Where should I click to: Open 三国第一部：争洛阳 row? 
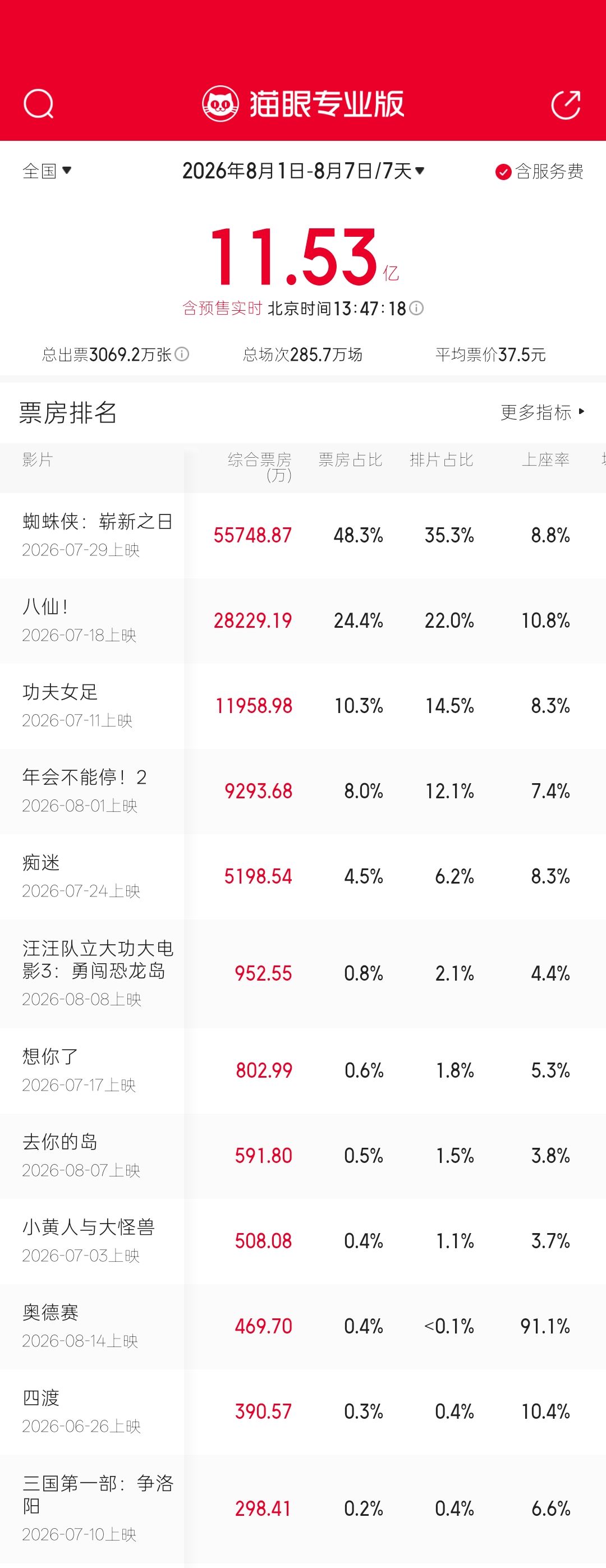(302, 1509)
